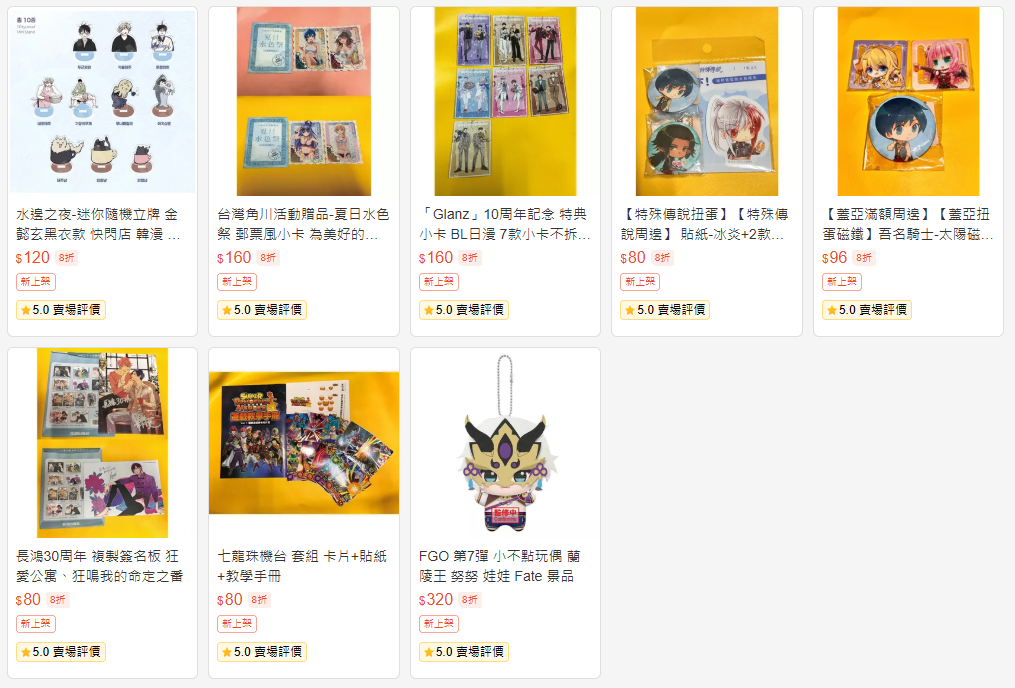This screenshot has height=688, width=1015.
Task: Open the 長鴻30周年 複製簽名板 listing
Action: [102, 443]
